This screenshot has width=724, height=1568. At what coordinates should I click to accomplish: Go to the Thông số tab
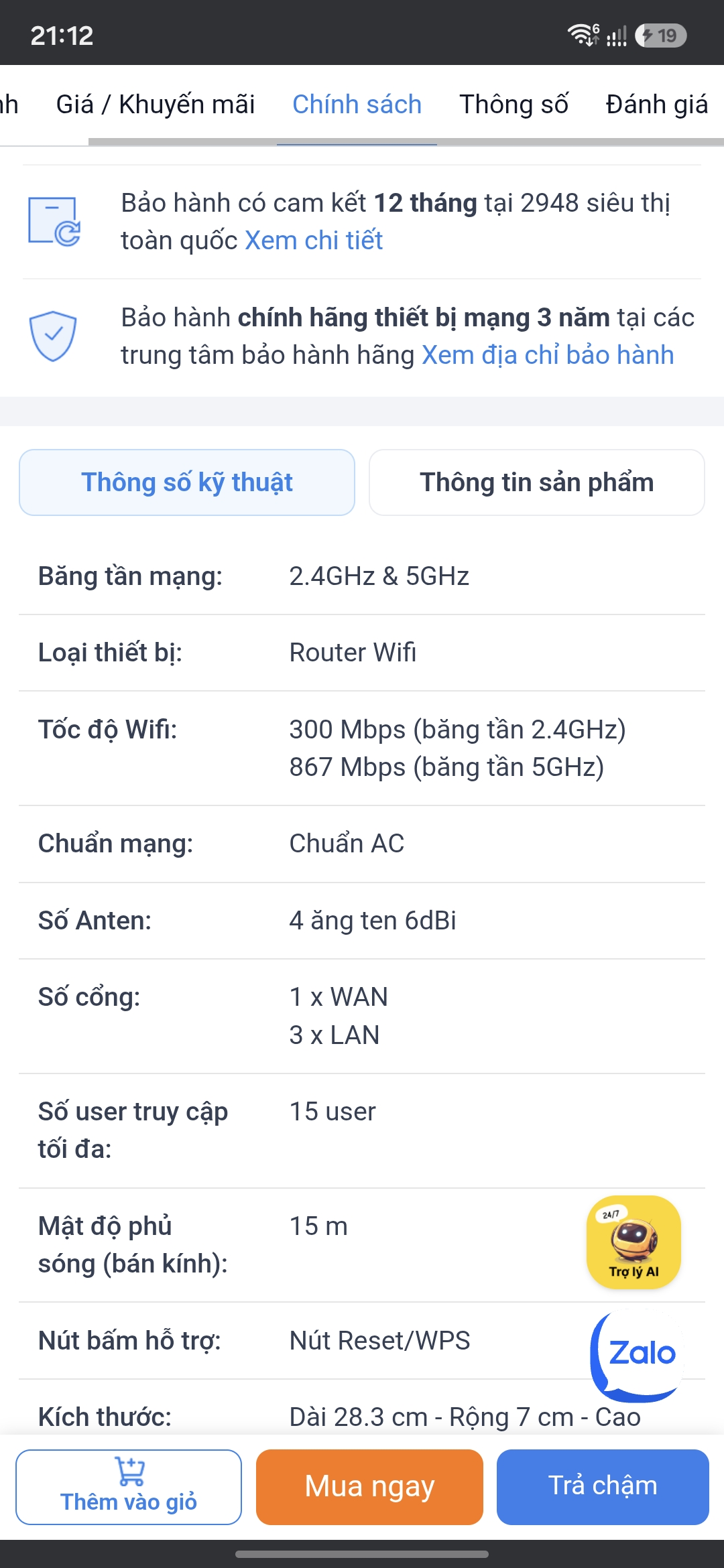tap(514, 105)
